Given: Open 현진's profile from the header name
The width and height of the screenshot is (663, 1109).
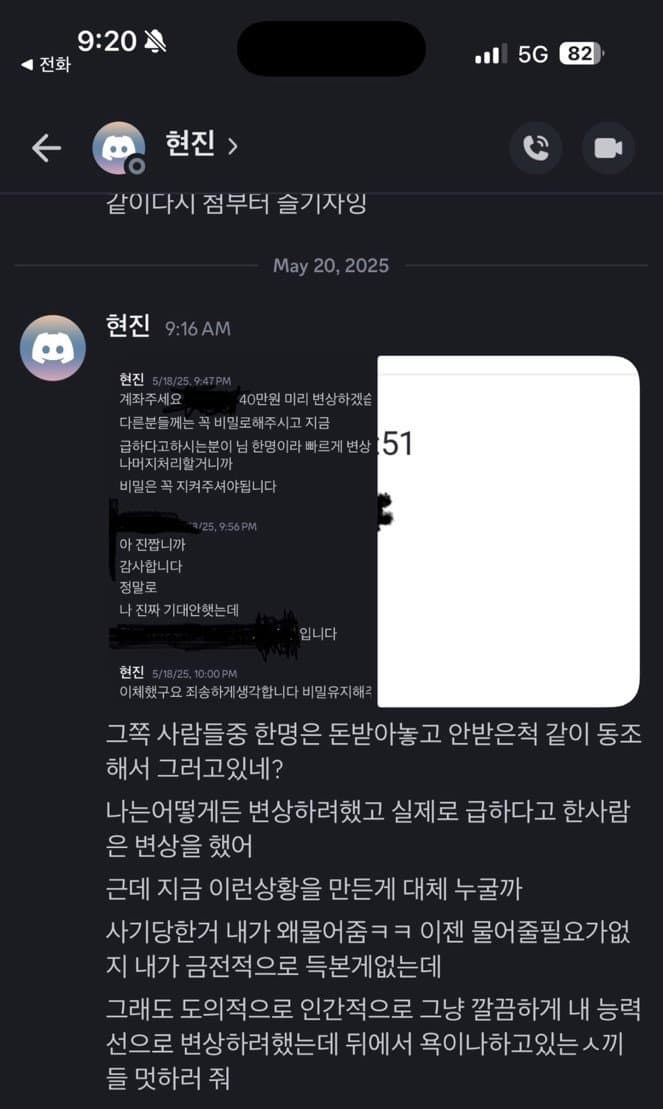Looking at the screenshot, I should point(200,146).
